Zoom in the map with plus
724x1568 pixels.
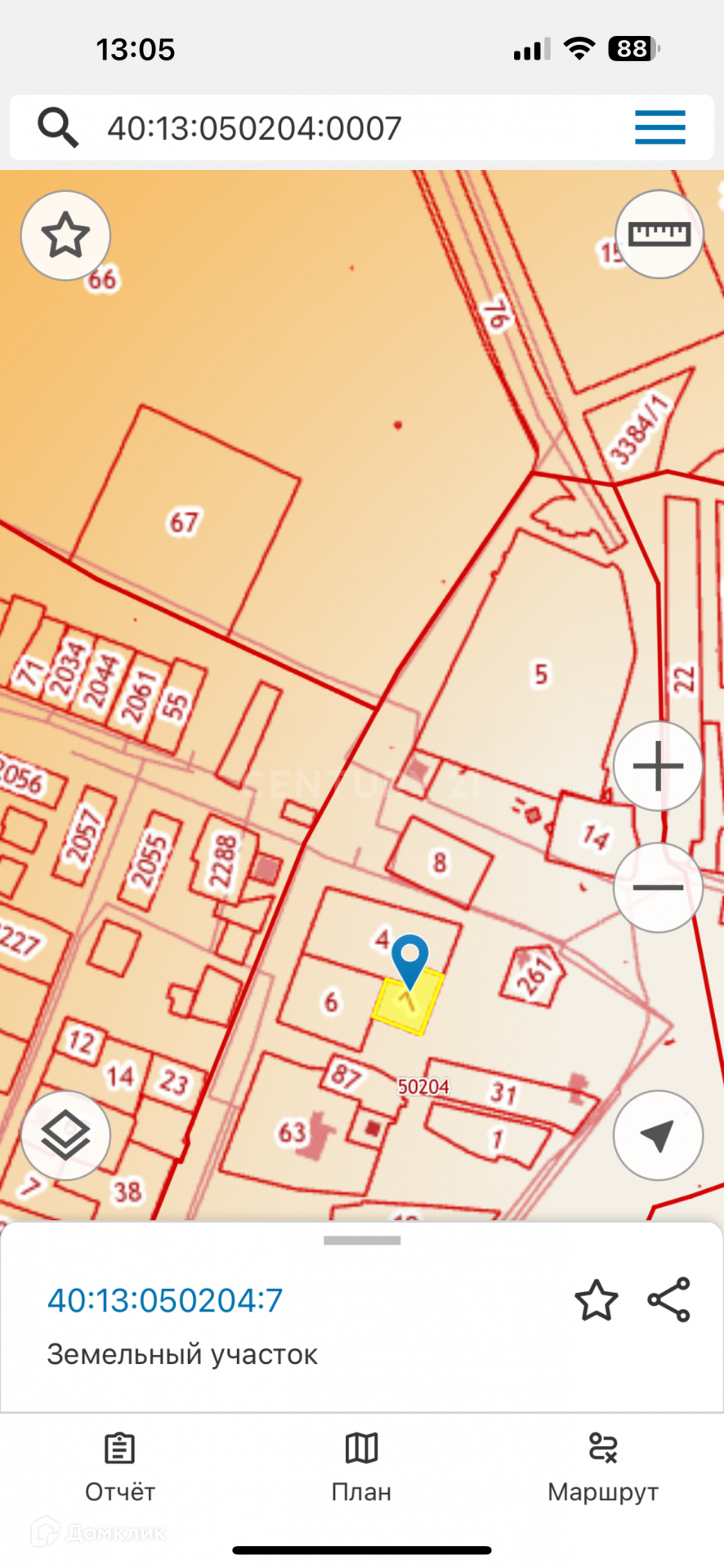coord(659,766)
